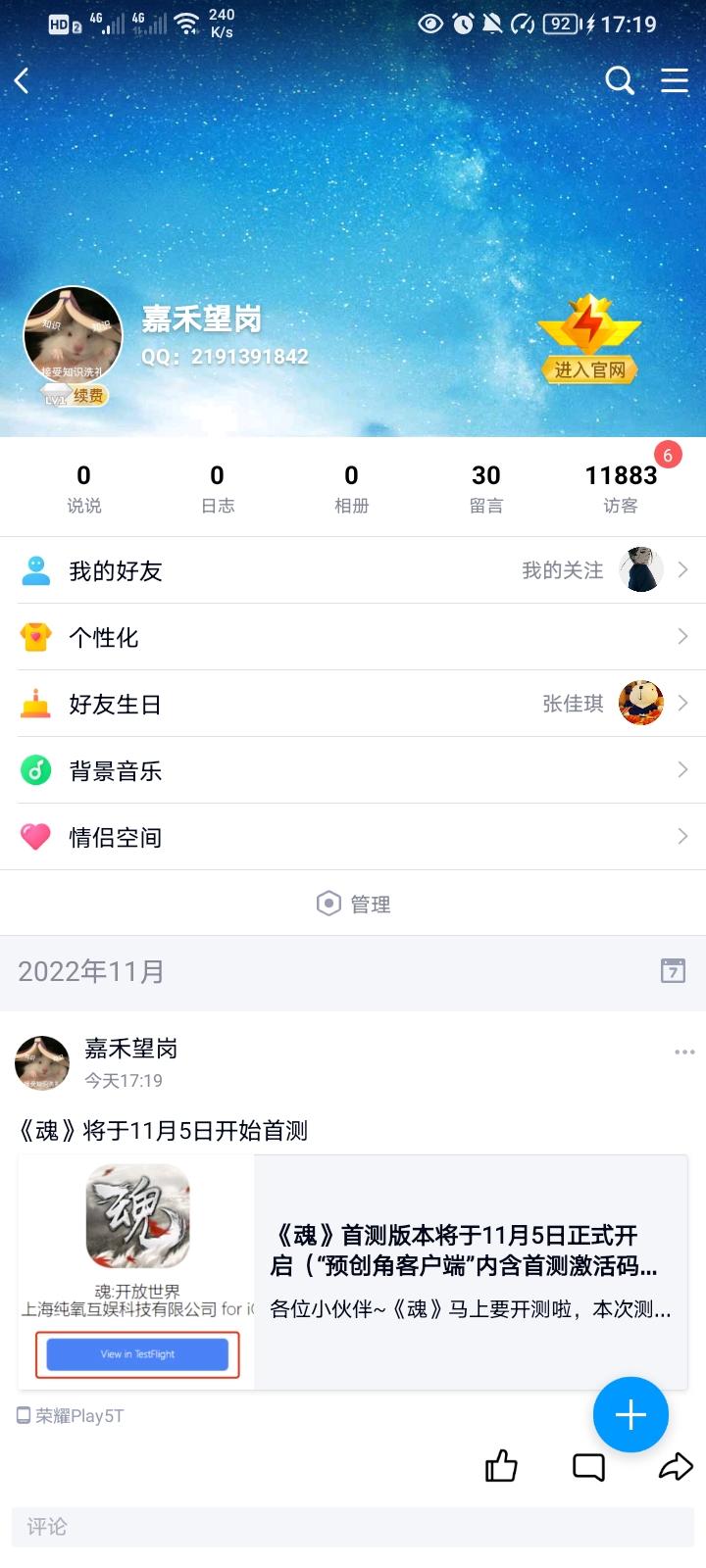Open comments via the speech bubble icon
The height and width of the screenshot is (1568, 706).
pyautogui.click(x=588, y=1467)
